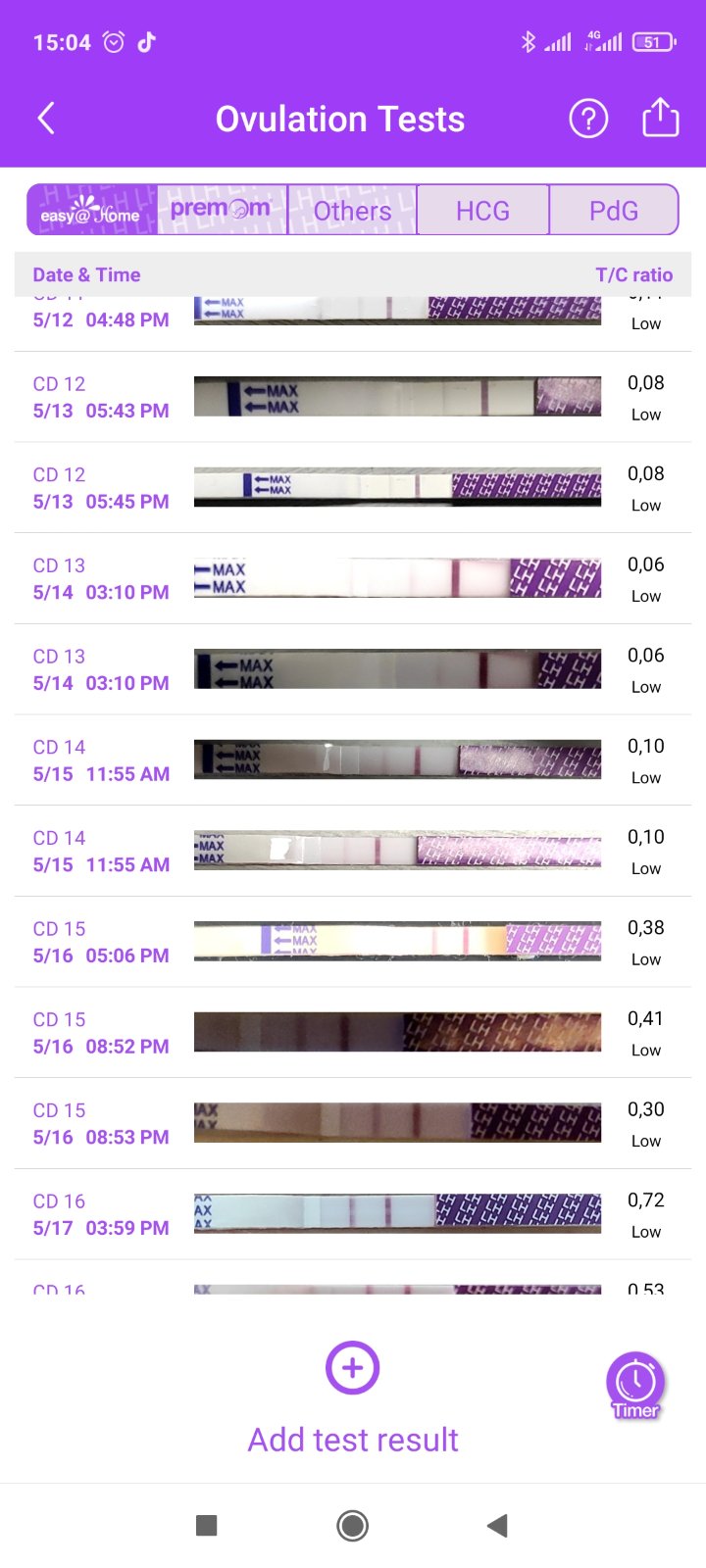Open recent apps with the square button
Screen dimensions: 706x1568
(x=206, y=1525)
